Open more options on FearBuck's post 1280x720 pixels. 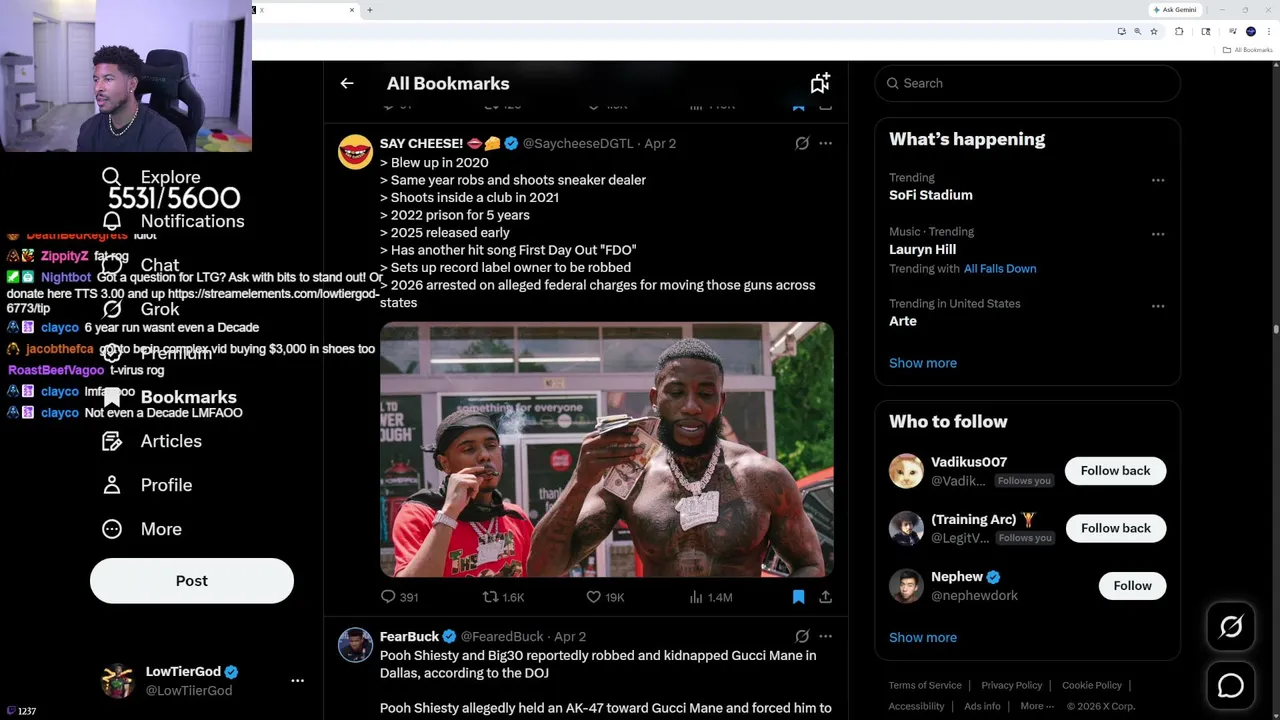(825, 636)
